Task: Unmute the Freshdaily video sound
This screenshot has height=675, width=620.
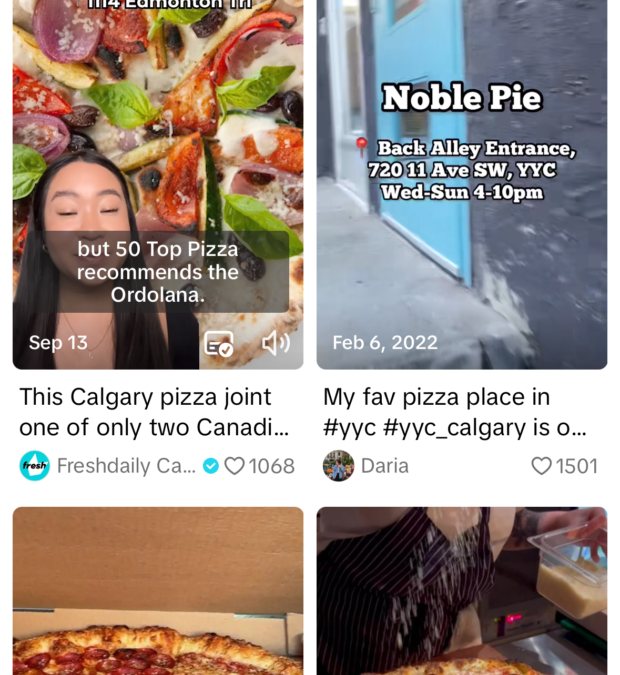Action: click(x=275, y=344)
